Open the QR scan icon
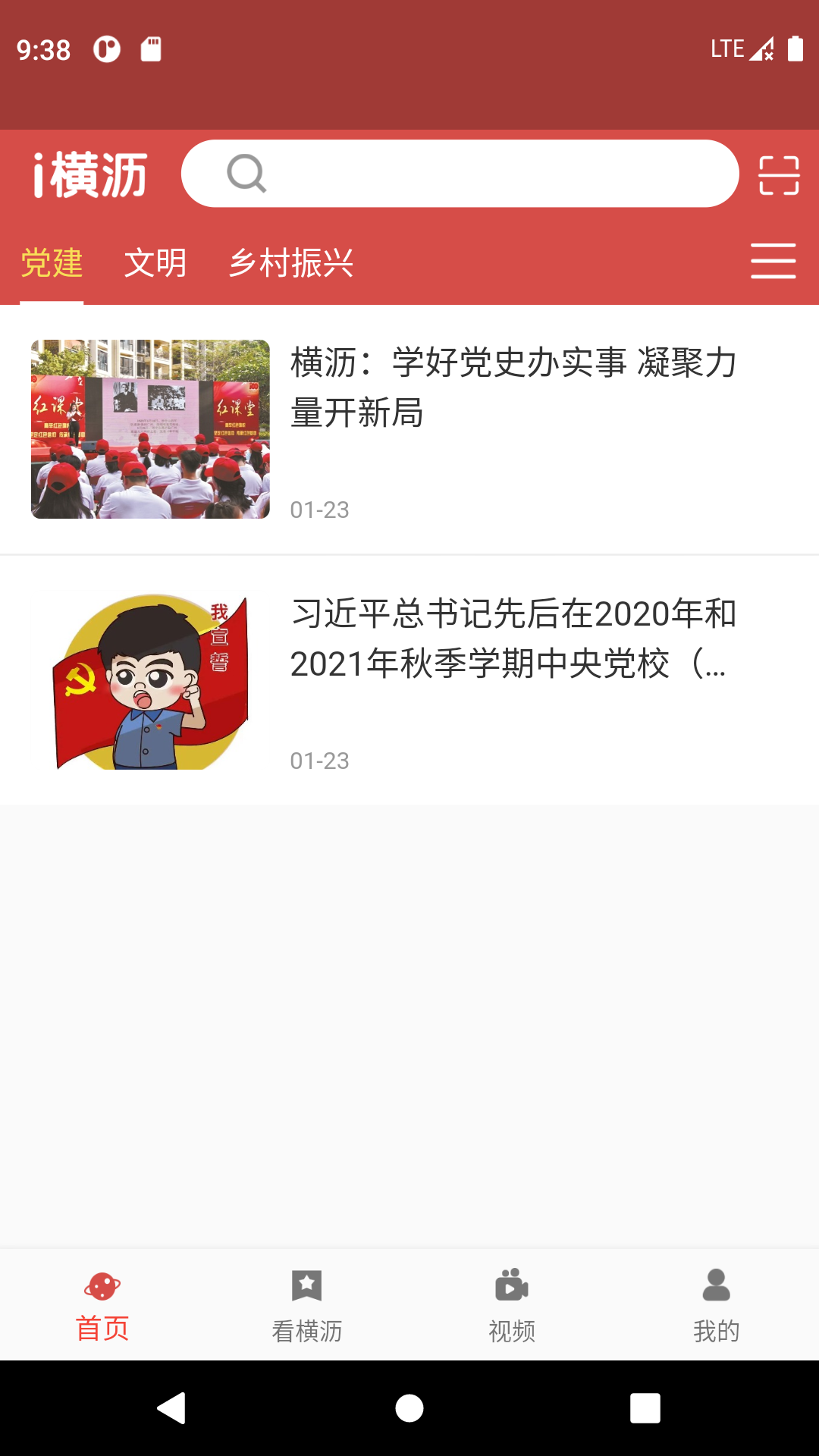This screenshot has height=1456, width=819. (779, 175)
